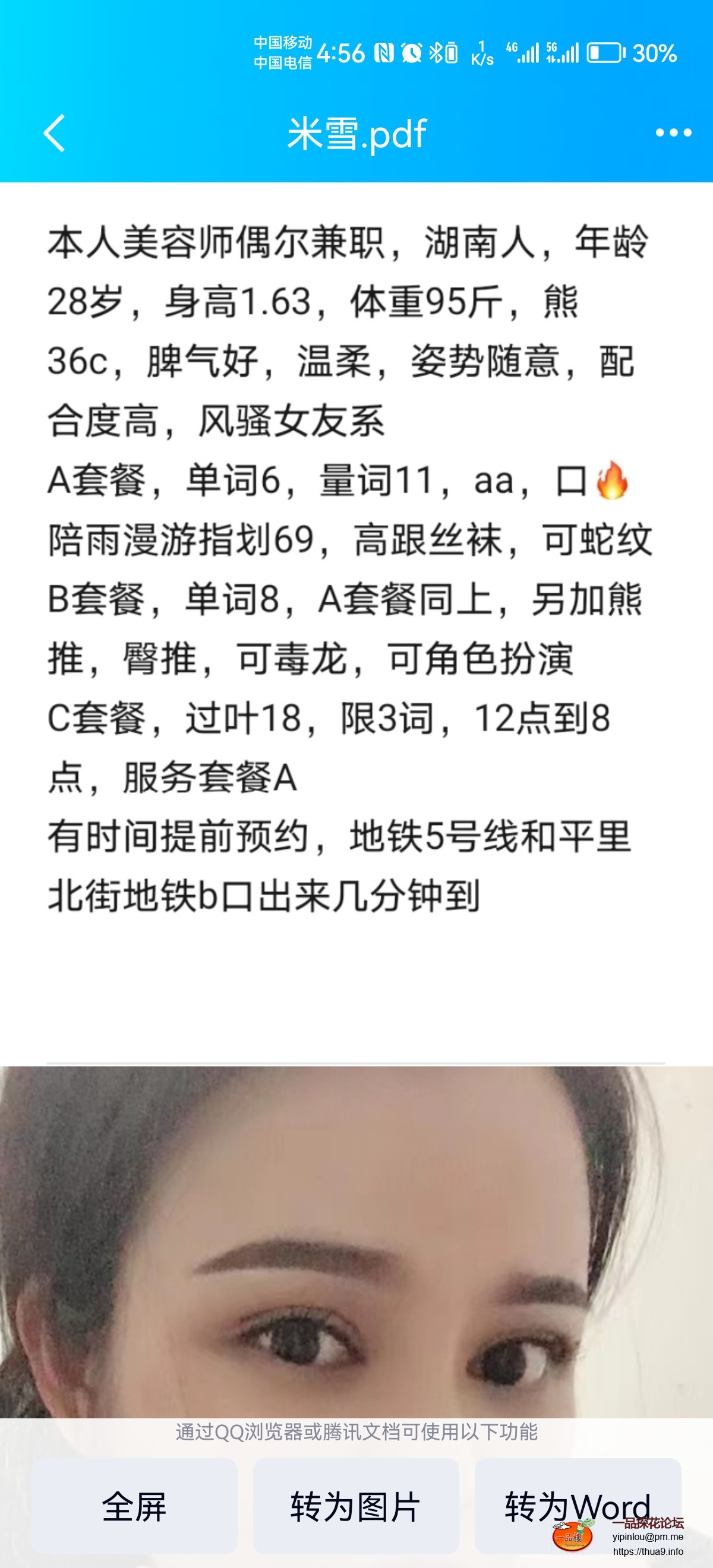
Task: Tap 转为图片 to convert to image
Action: [355, 1506]
